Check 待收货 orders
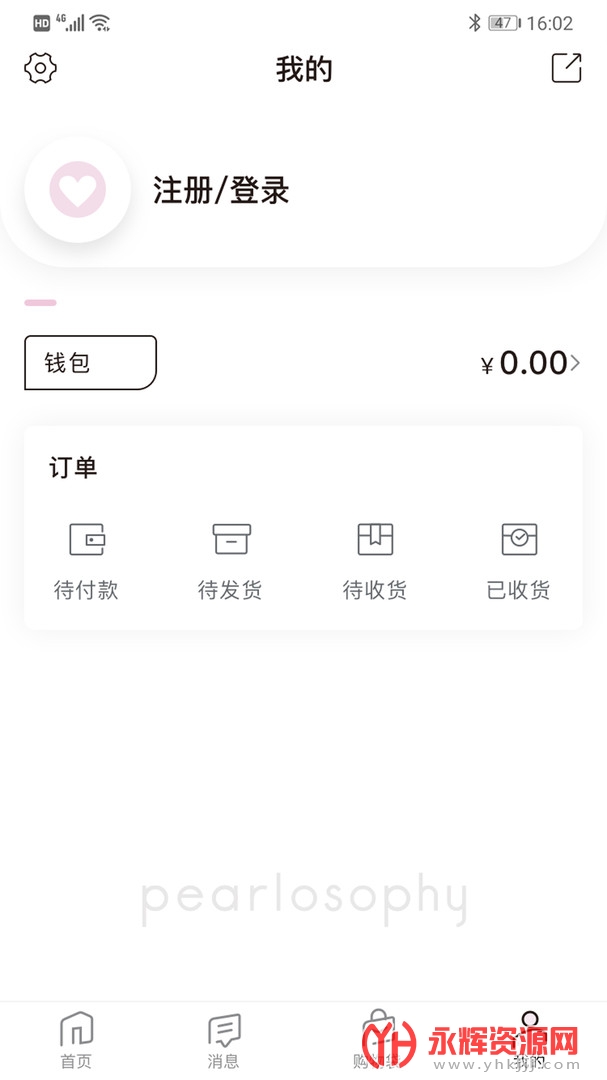 [375, 560]
